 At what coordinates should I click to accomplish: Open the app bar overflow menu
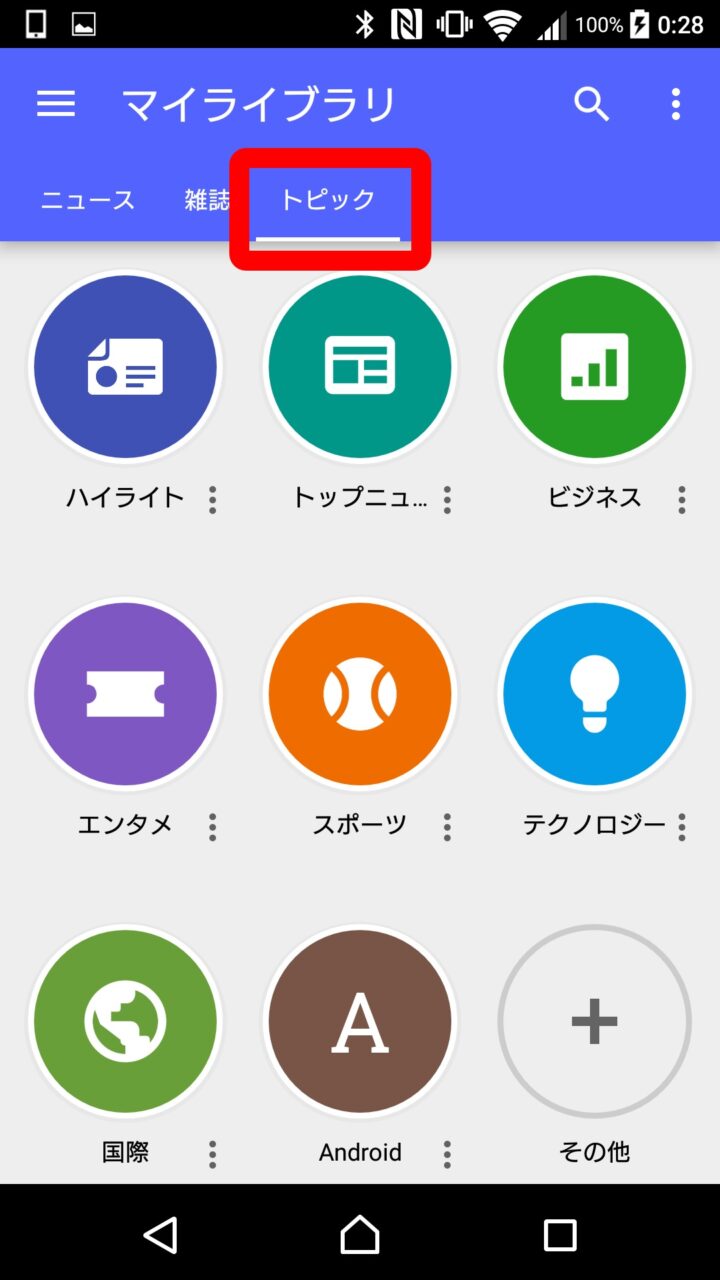(x=676, y=104)
